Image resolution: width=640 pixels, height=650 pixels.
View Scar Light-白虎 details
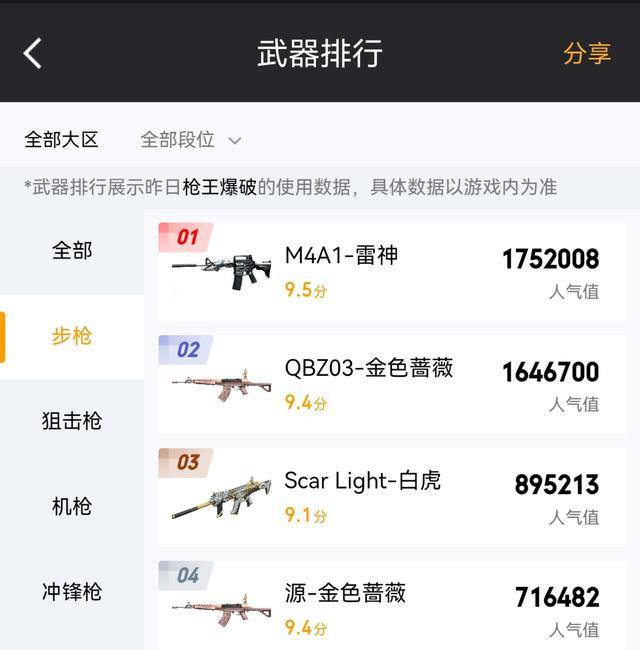(392, 497)
